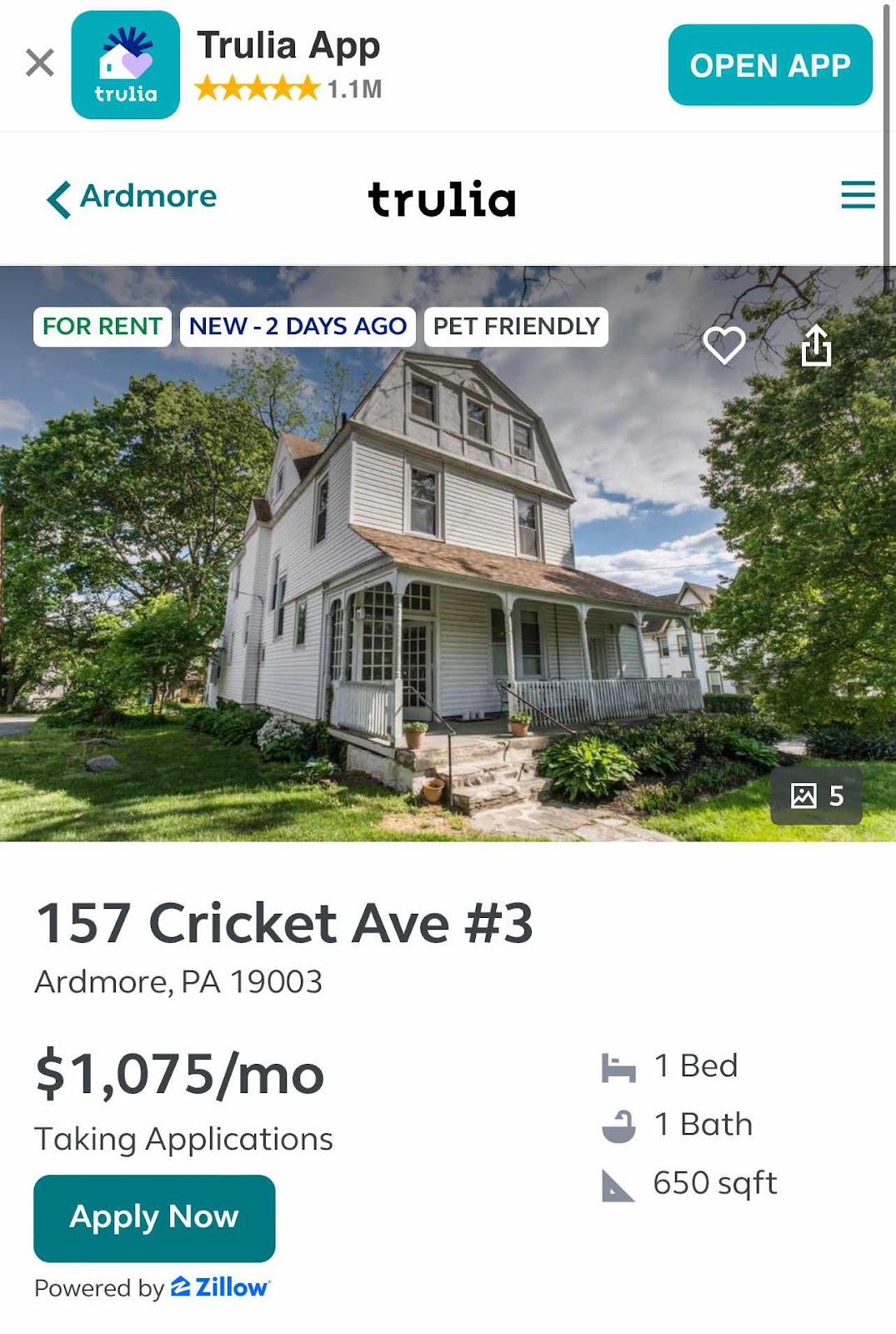896x1334 pixels.
Task: Tap Apply Now for this rental
Action: [x=154, y=1217]
